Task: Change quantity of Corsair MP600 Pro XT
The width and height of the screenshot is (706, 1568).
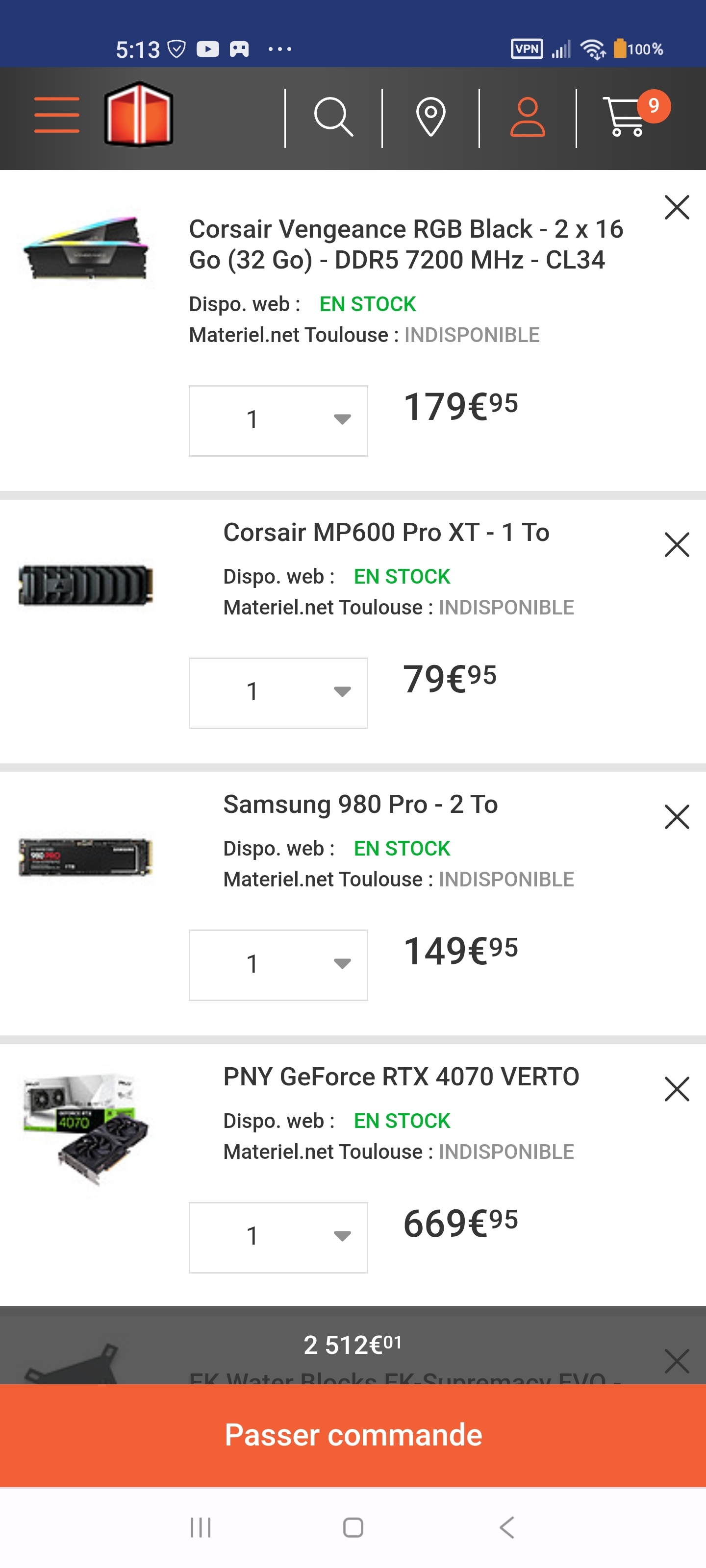Action: tap(278, 693)
